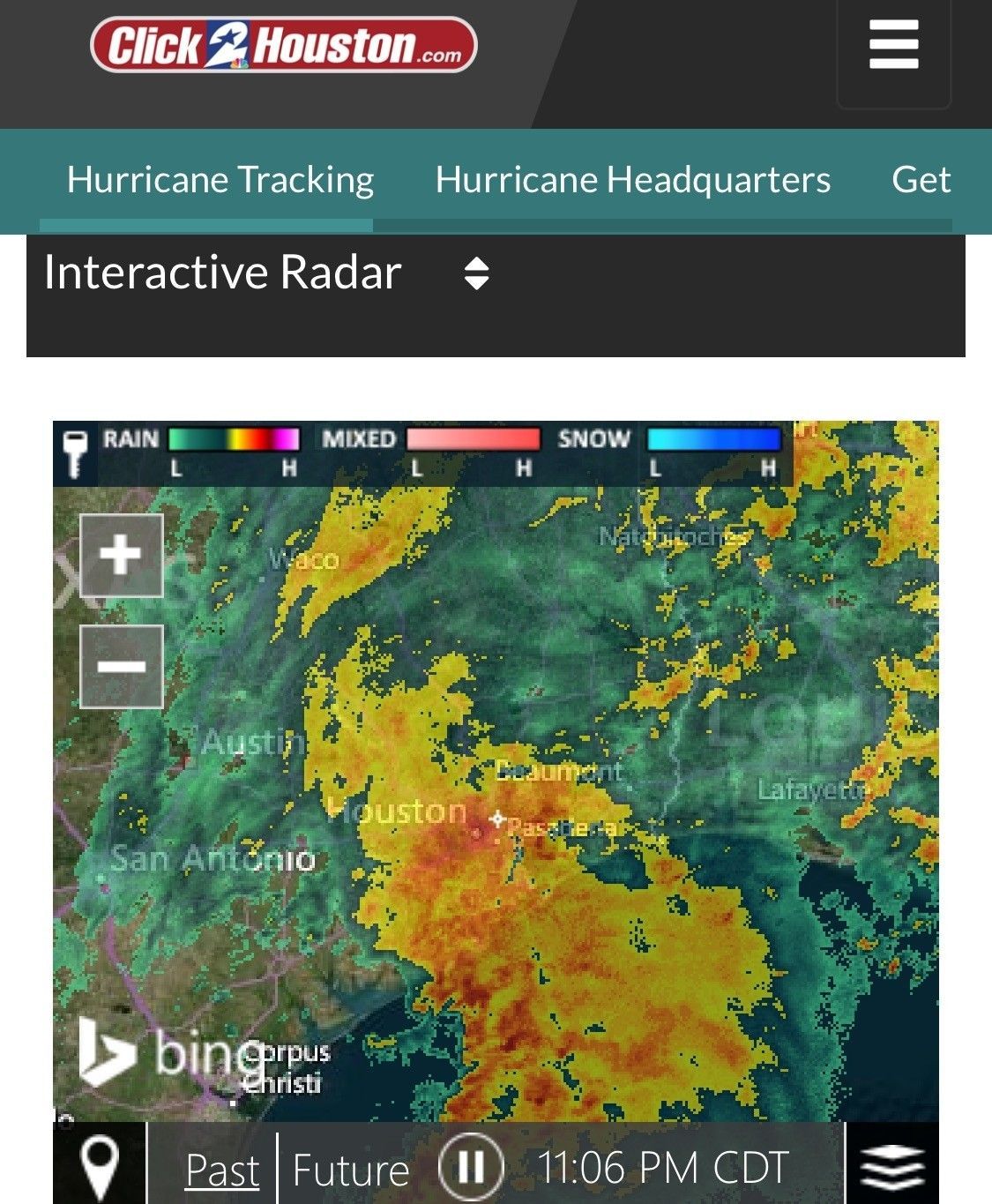
Task: Click the Click2Houston.com logo
Action: click(280, 43)
